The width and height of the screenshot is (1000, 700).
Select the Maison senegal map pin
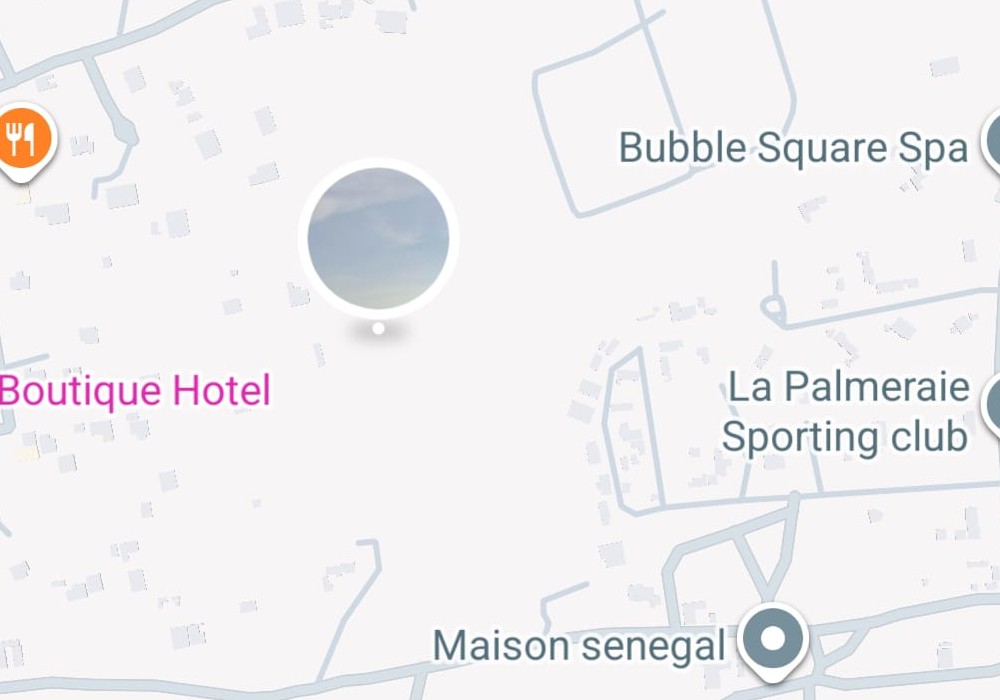(772, 638)
